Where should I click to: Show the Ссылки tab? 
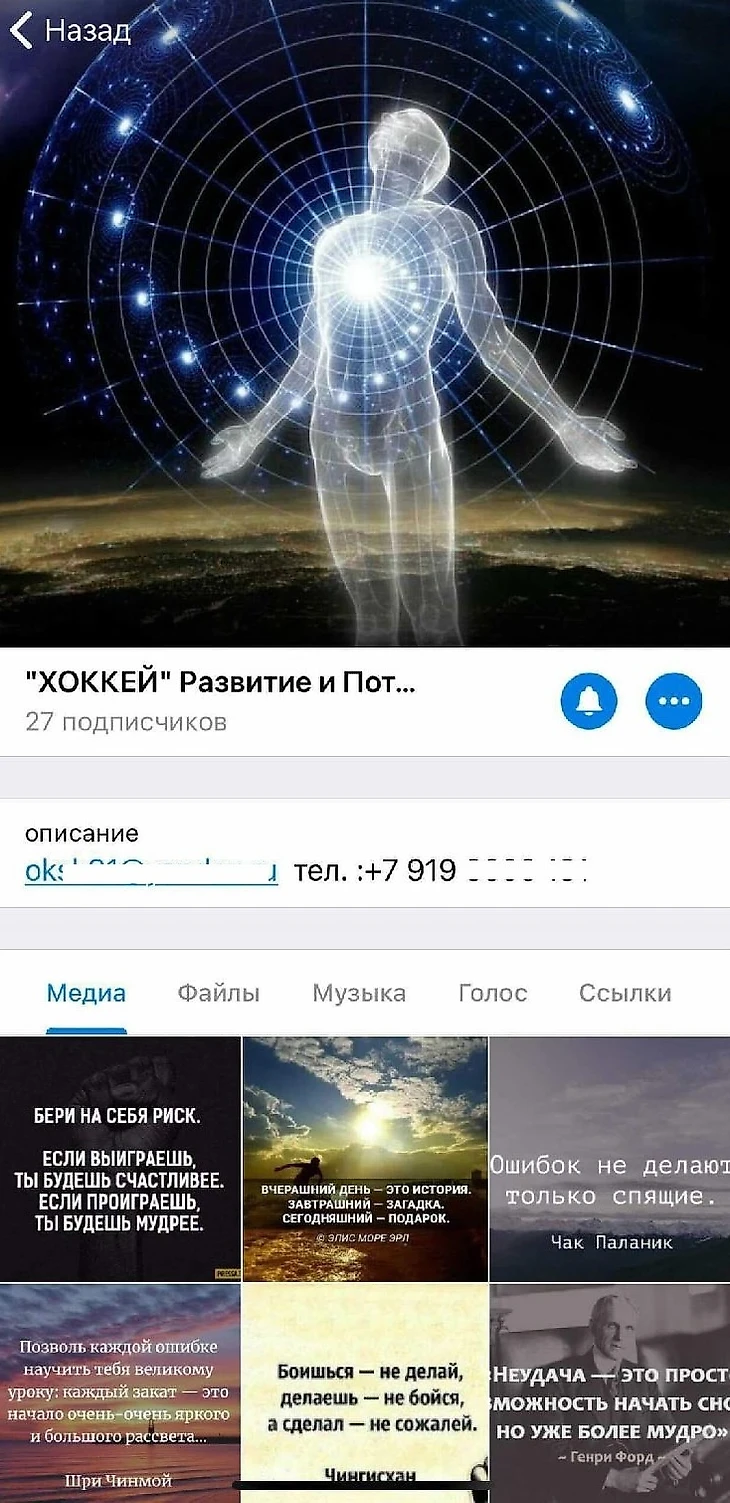(625, 993)
